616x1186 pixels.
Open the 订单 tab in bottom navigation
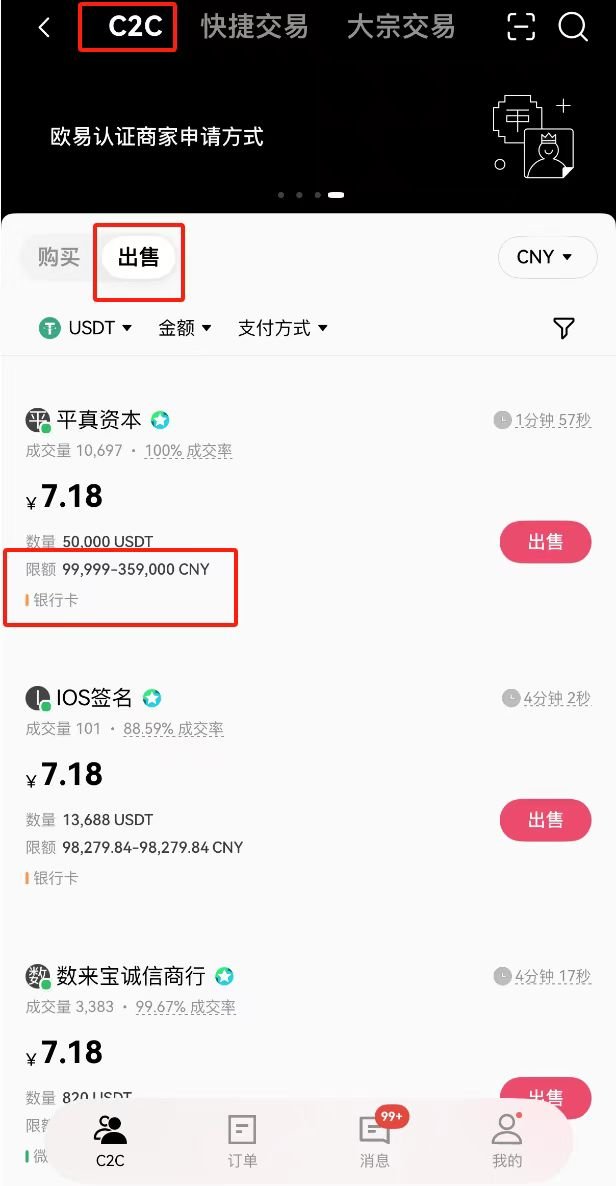click(242, 1141)
